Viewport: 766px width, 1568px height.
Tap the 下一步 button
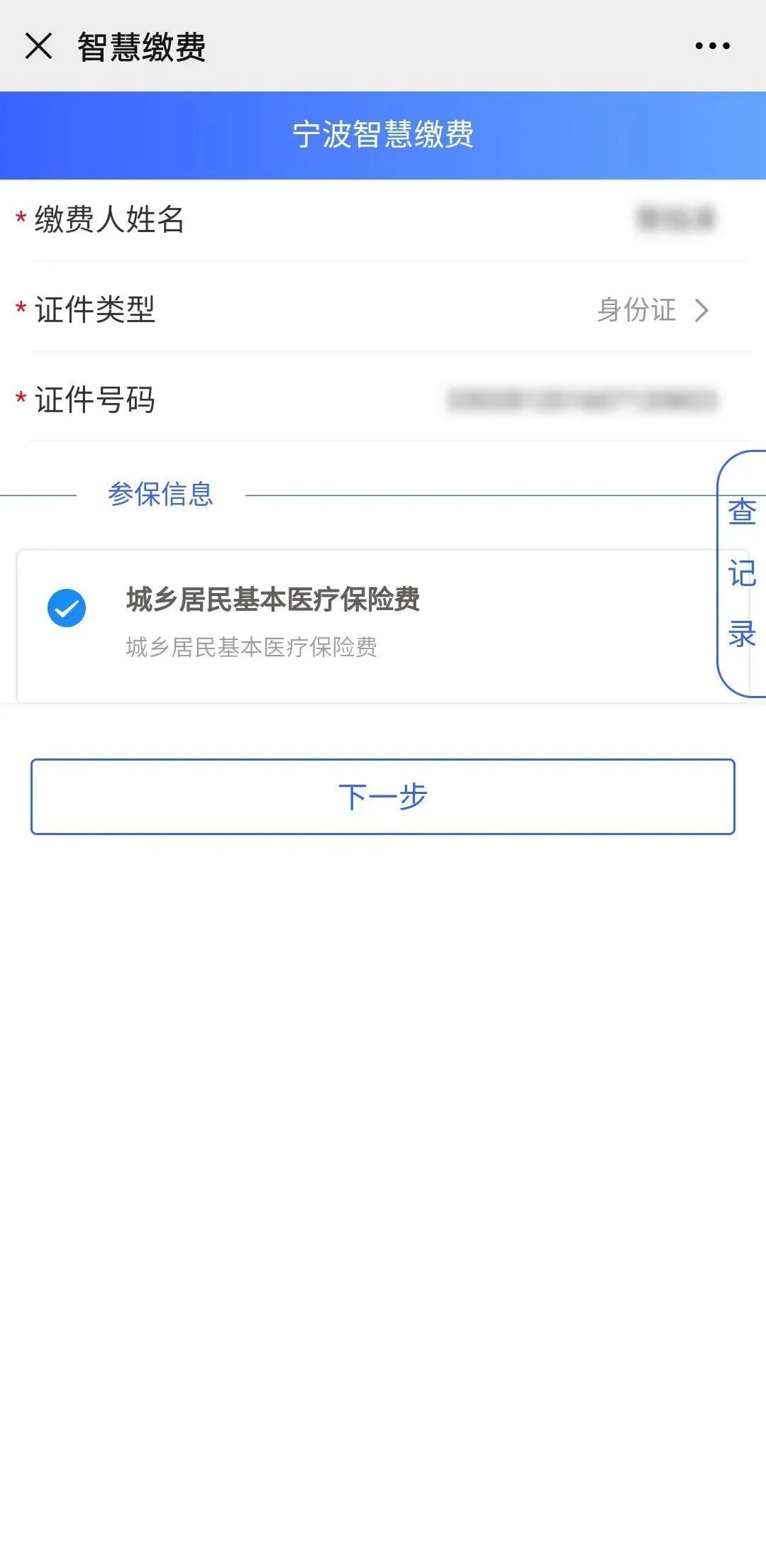pyautogui.click(x=383, y=797)
